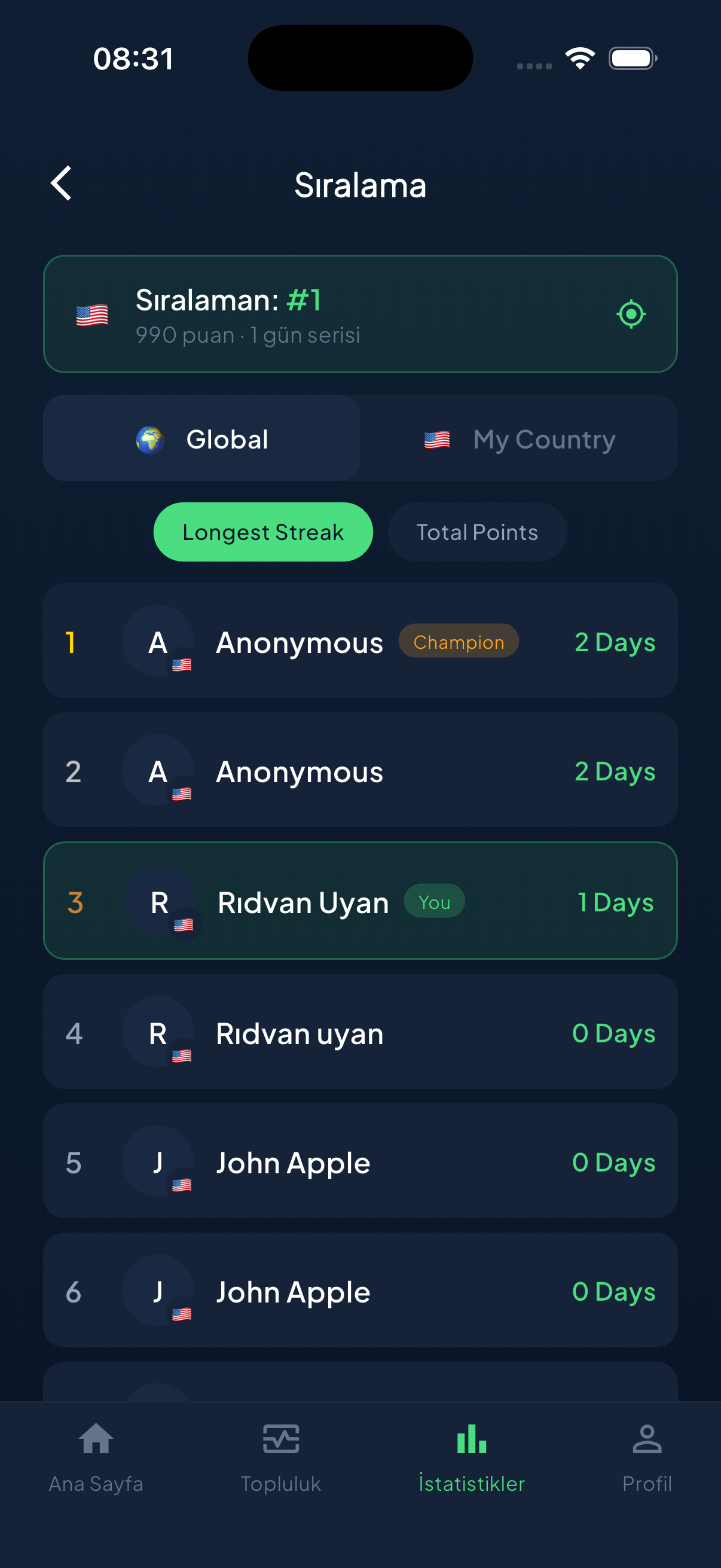Image resolution: width=721 pixels, height=1568 pixels.
Task: Select the Longest Streak filter chip
Action: click(263, 532)
